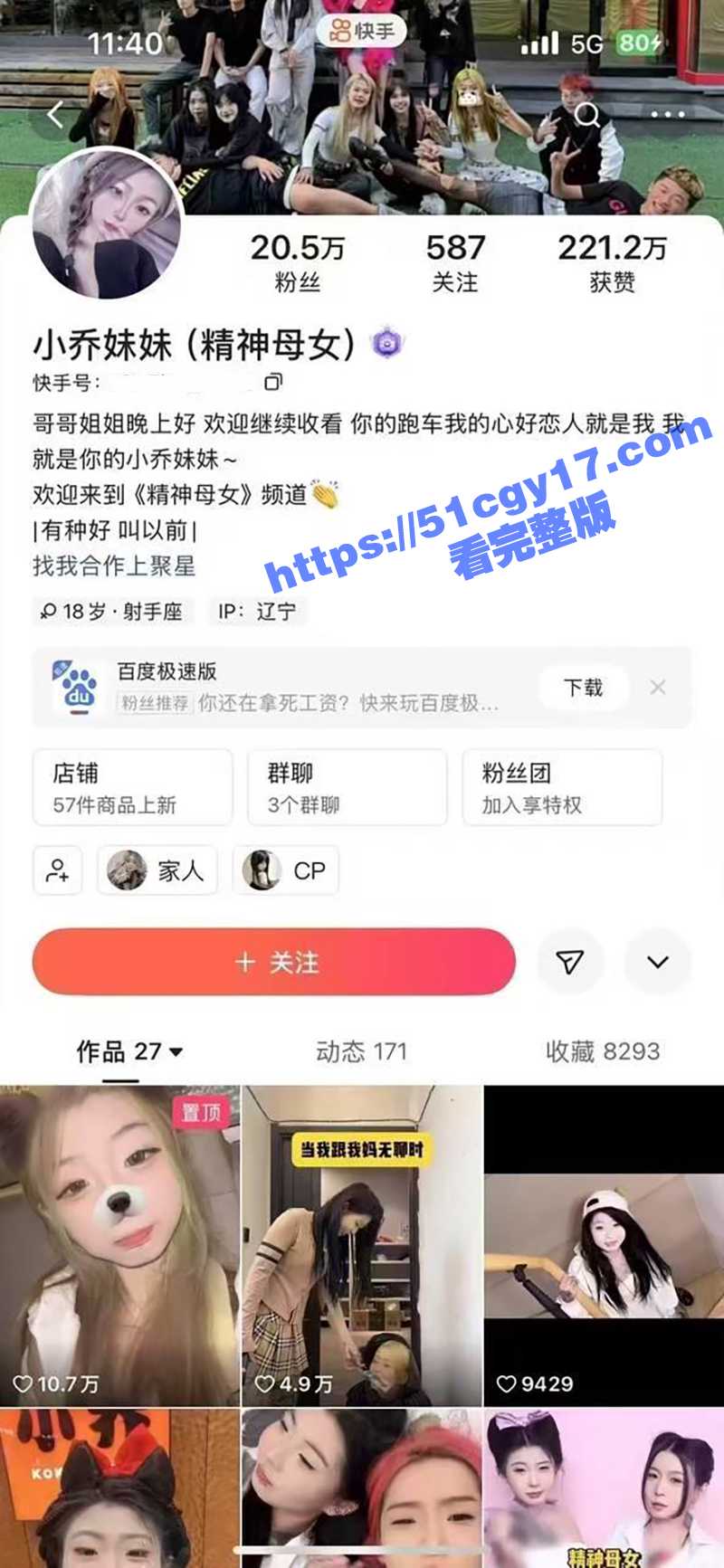Open the 店铺 shop card
Viewport: 724px width, 1568px height.
point(132,787)
